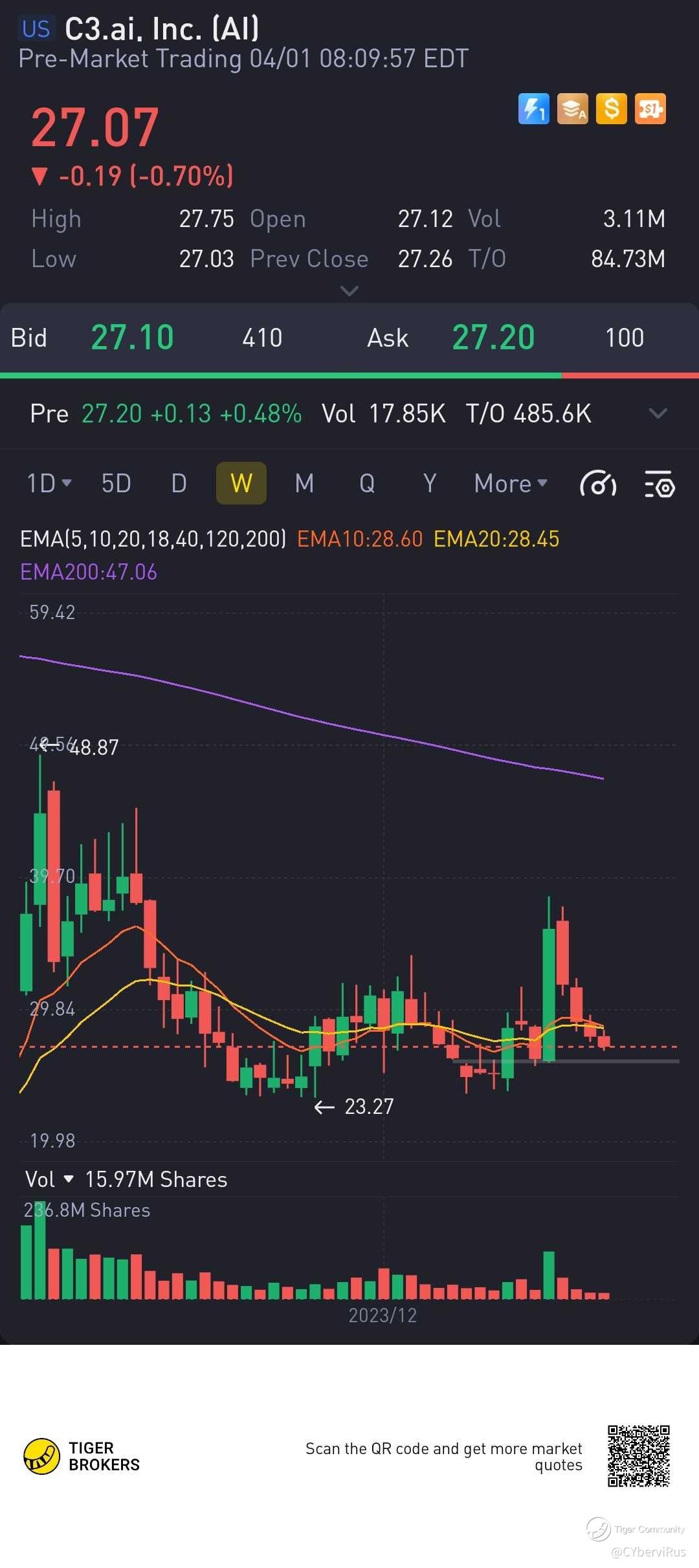Tap the blue lightning badge icon

point(534,109)
